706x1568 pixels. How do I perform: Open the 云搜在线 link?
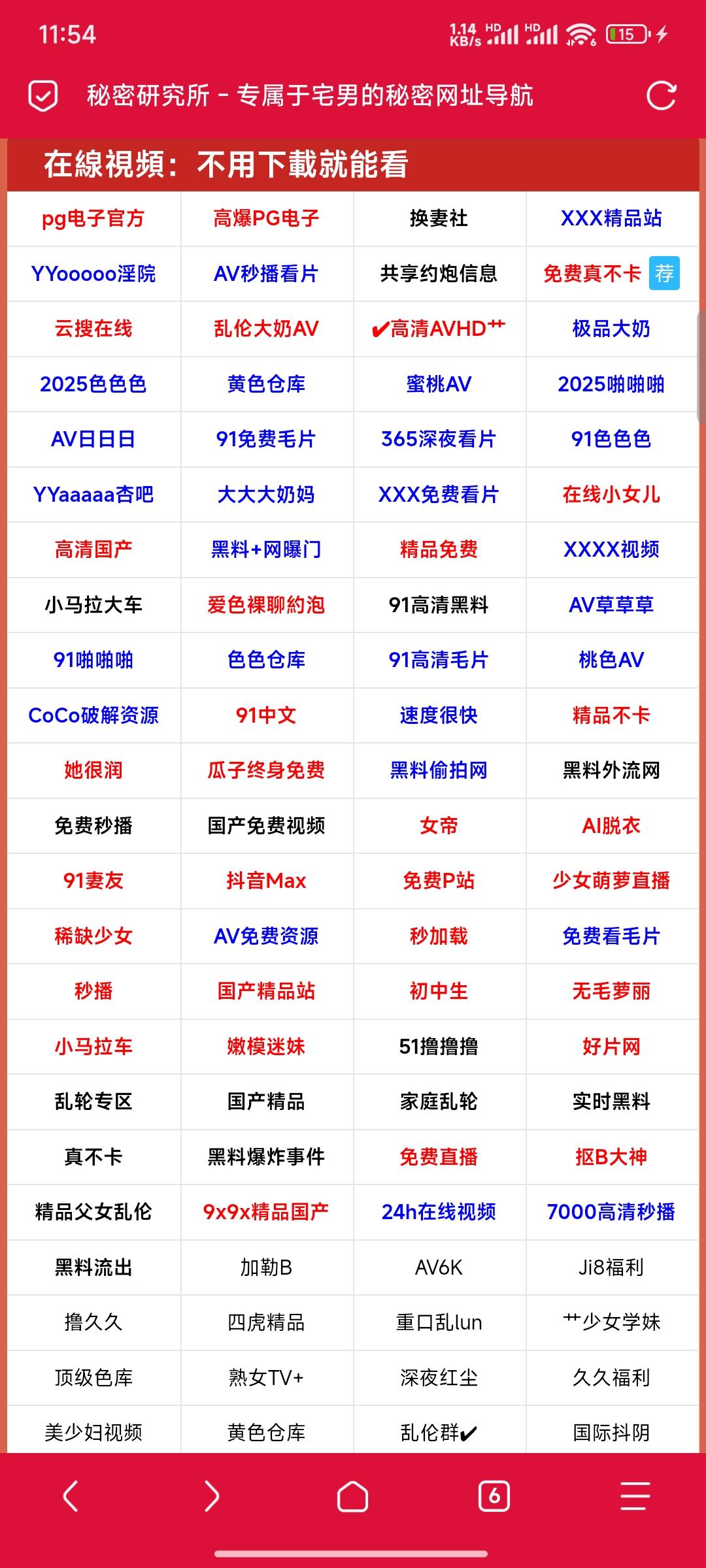pos(93,329)
